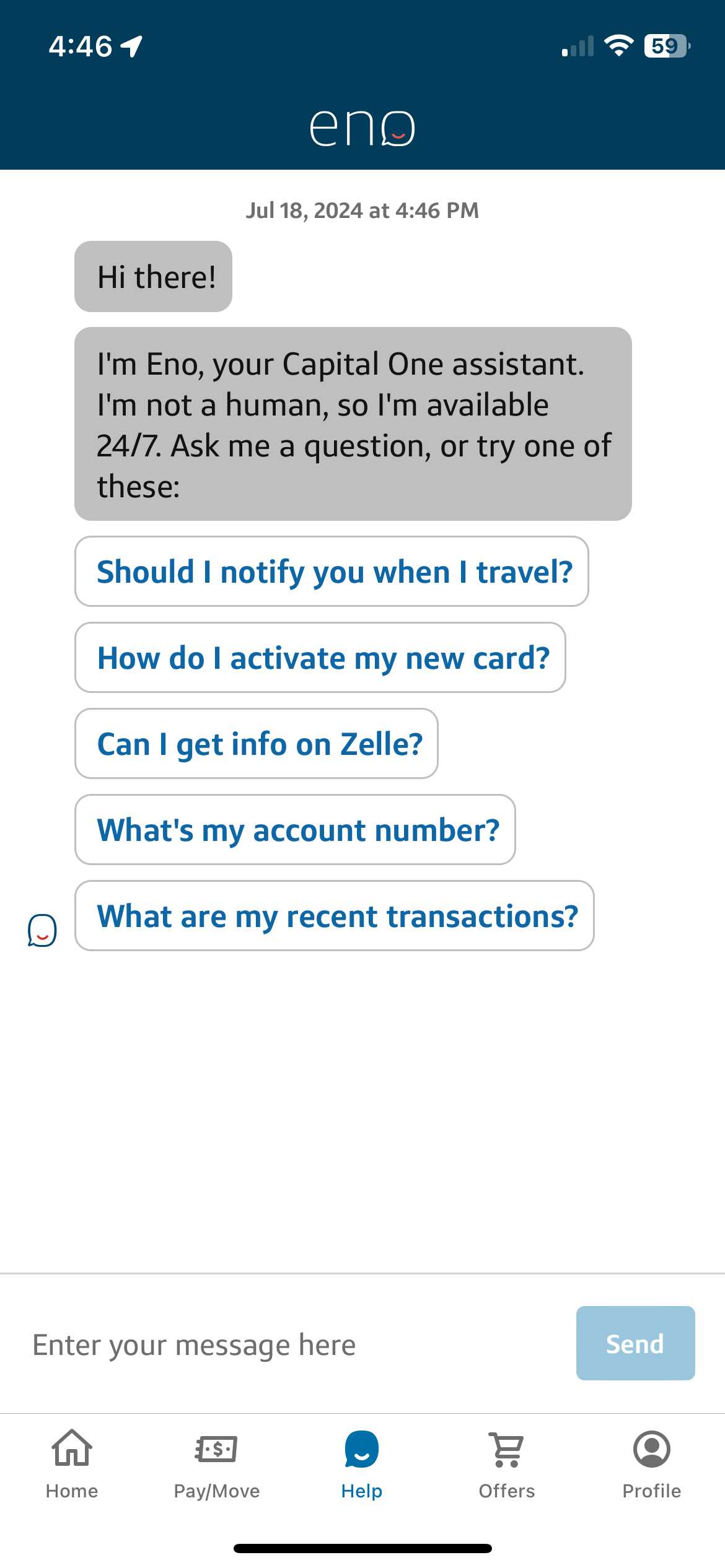725x1568 pixels.
Task: Tap 'What's my account number?' suggestion
Action: pos(295,829)
